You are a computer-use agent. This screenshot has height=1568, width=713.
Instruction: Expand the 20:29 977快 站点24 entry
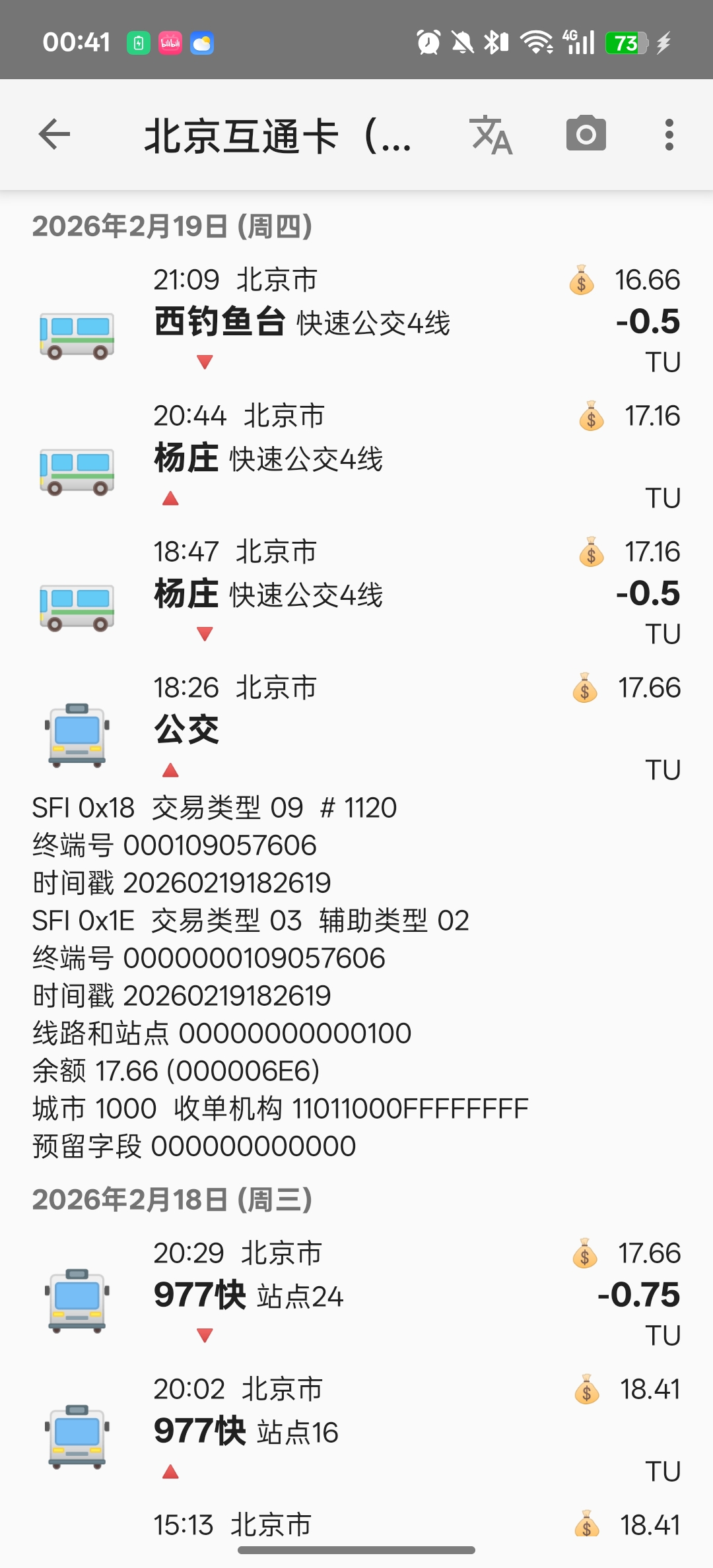coord(356,1294)
